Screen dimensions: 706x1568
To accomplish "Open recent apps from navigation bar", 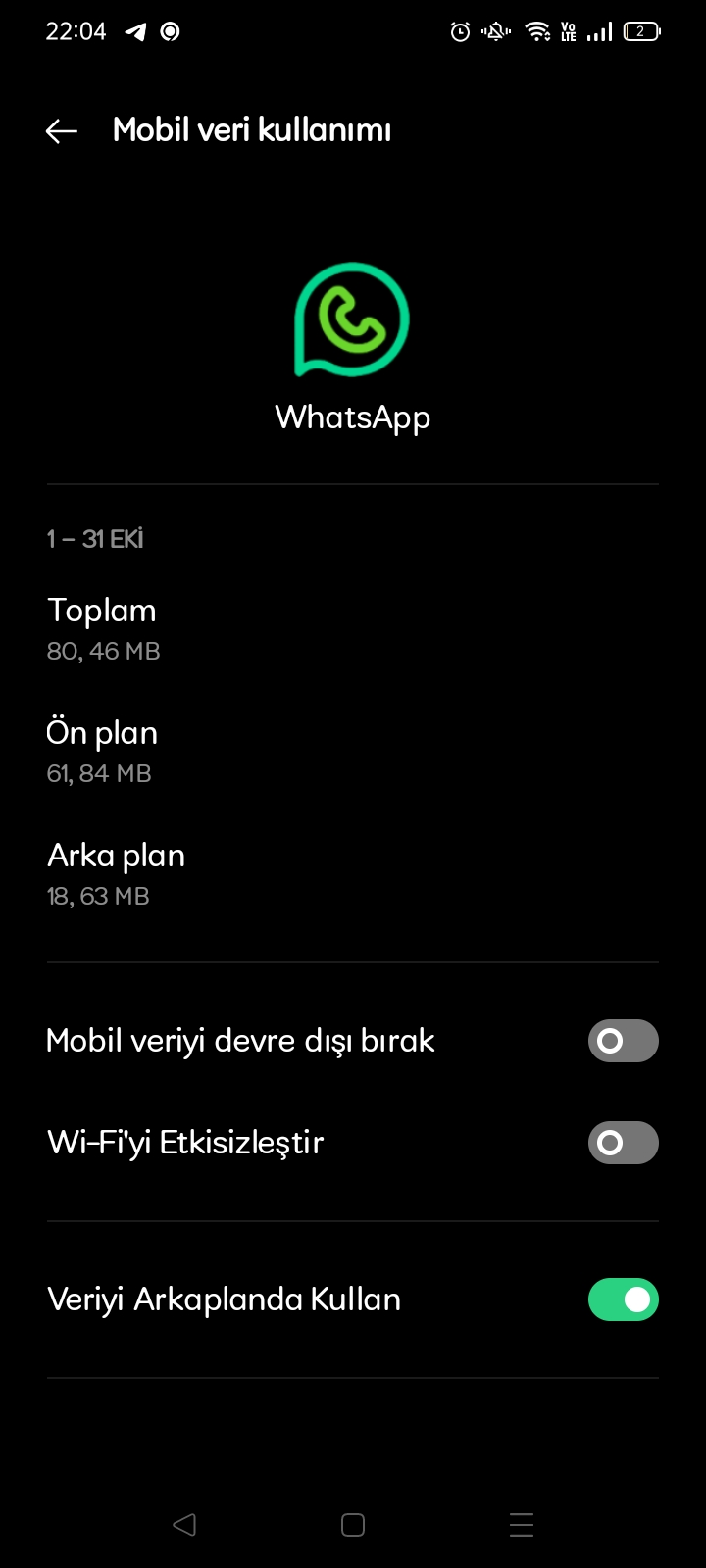I will tap(522, 1525).
